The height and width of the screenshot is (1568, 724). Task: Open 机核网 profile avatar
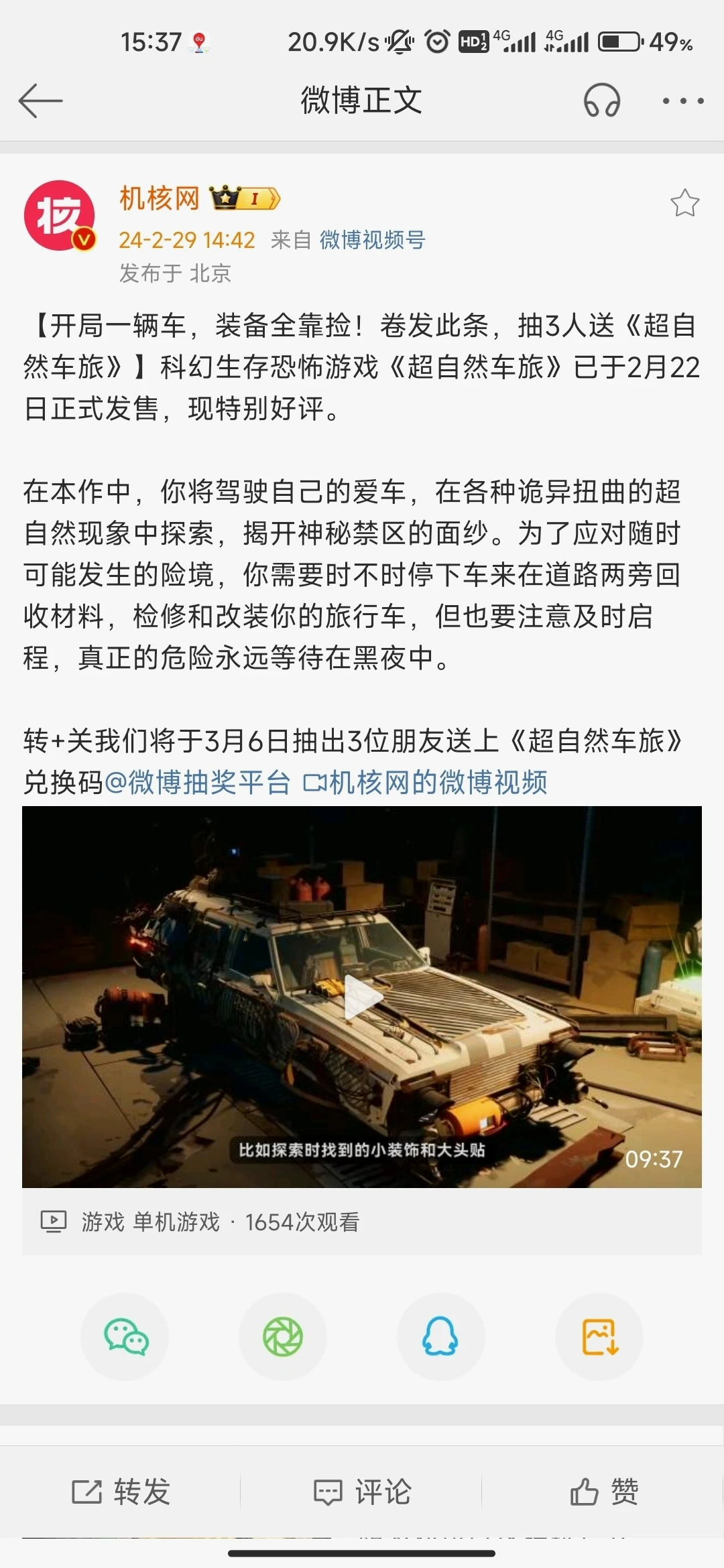tap(60, 216)
